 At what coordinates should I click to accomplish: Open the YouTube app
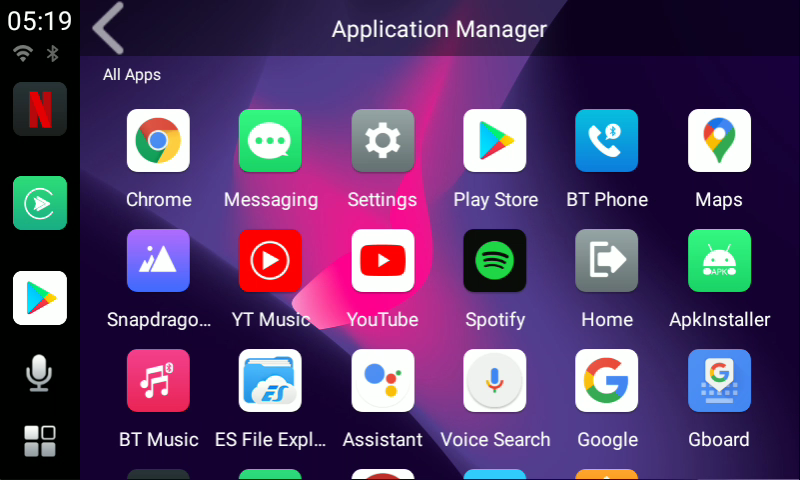click(382, 261)
